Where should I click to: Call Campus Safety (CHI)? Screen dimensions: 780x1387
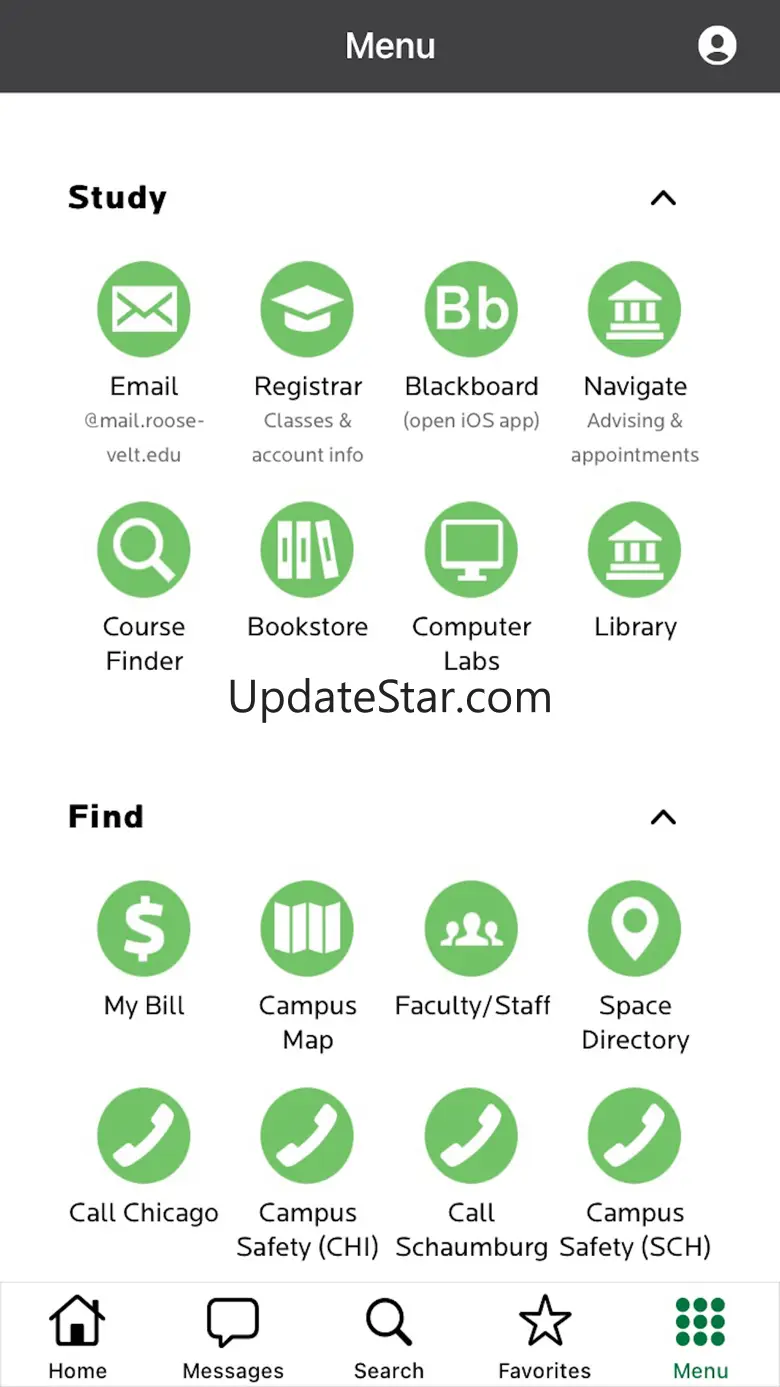click(307, 1135)
